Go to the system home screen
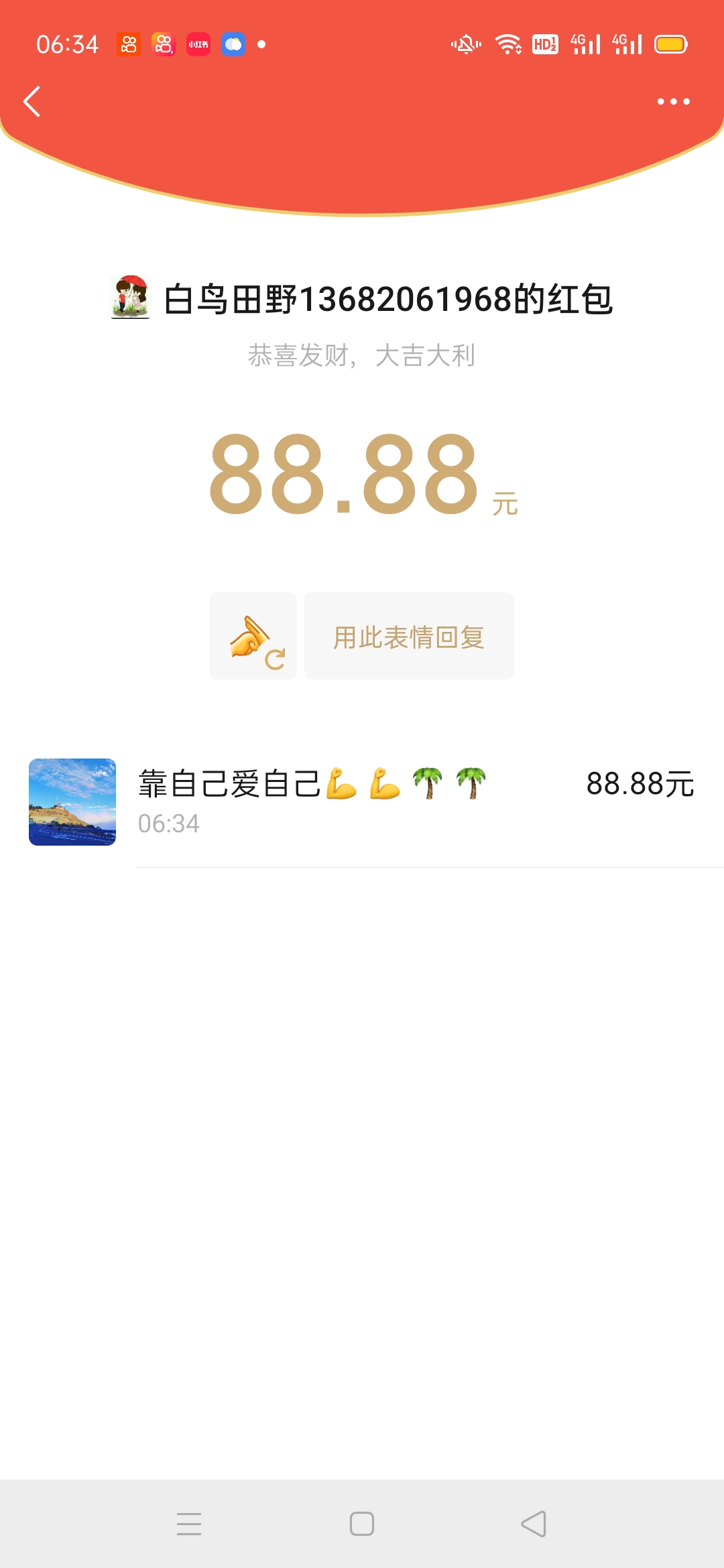This screenshot has height=1568, width=724. tap(362, 1524)
